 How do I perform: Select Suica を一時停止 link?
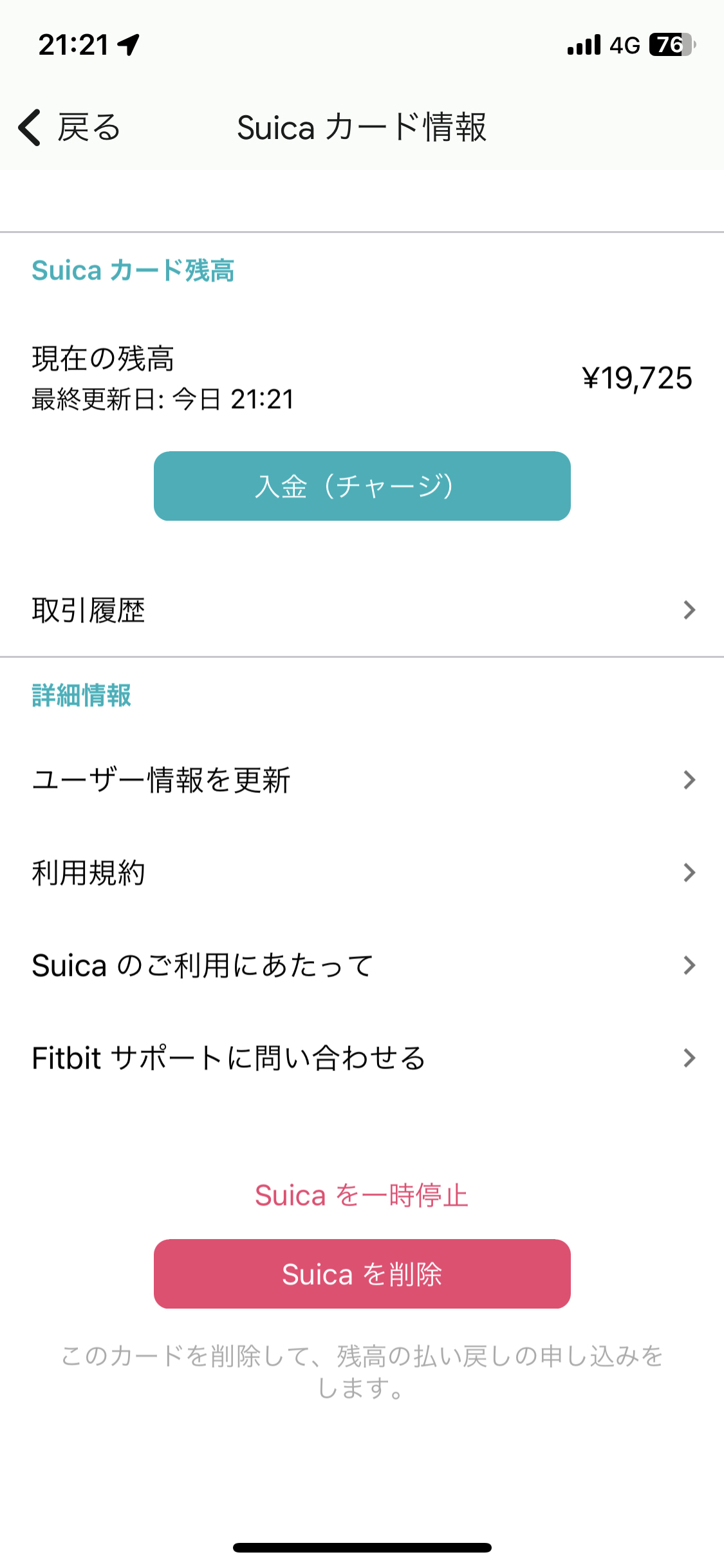[362, 1195]
